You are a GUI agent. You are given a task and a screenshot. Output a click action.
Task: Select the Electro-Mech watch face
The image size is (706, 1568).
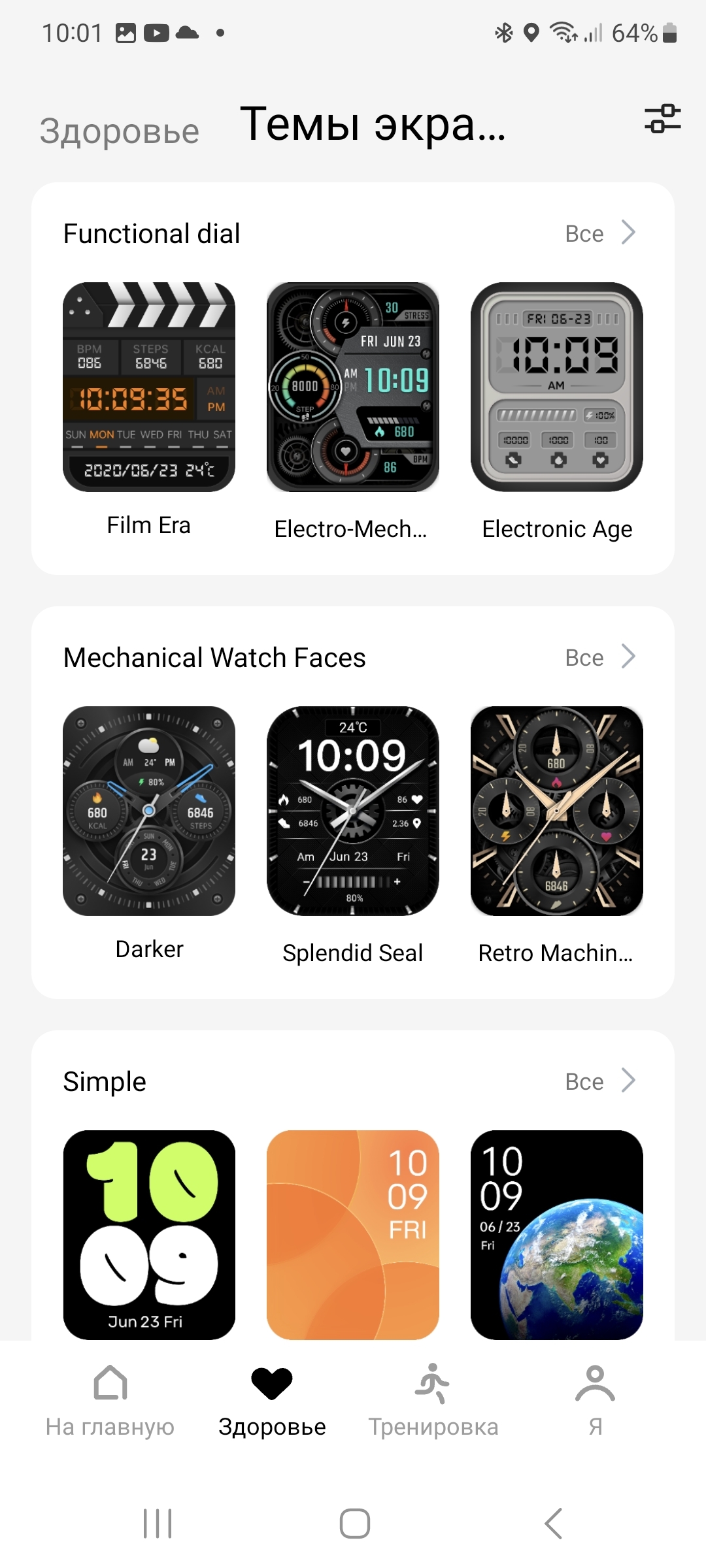(x=352, y=387)
